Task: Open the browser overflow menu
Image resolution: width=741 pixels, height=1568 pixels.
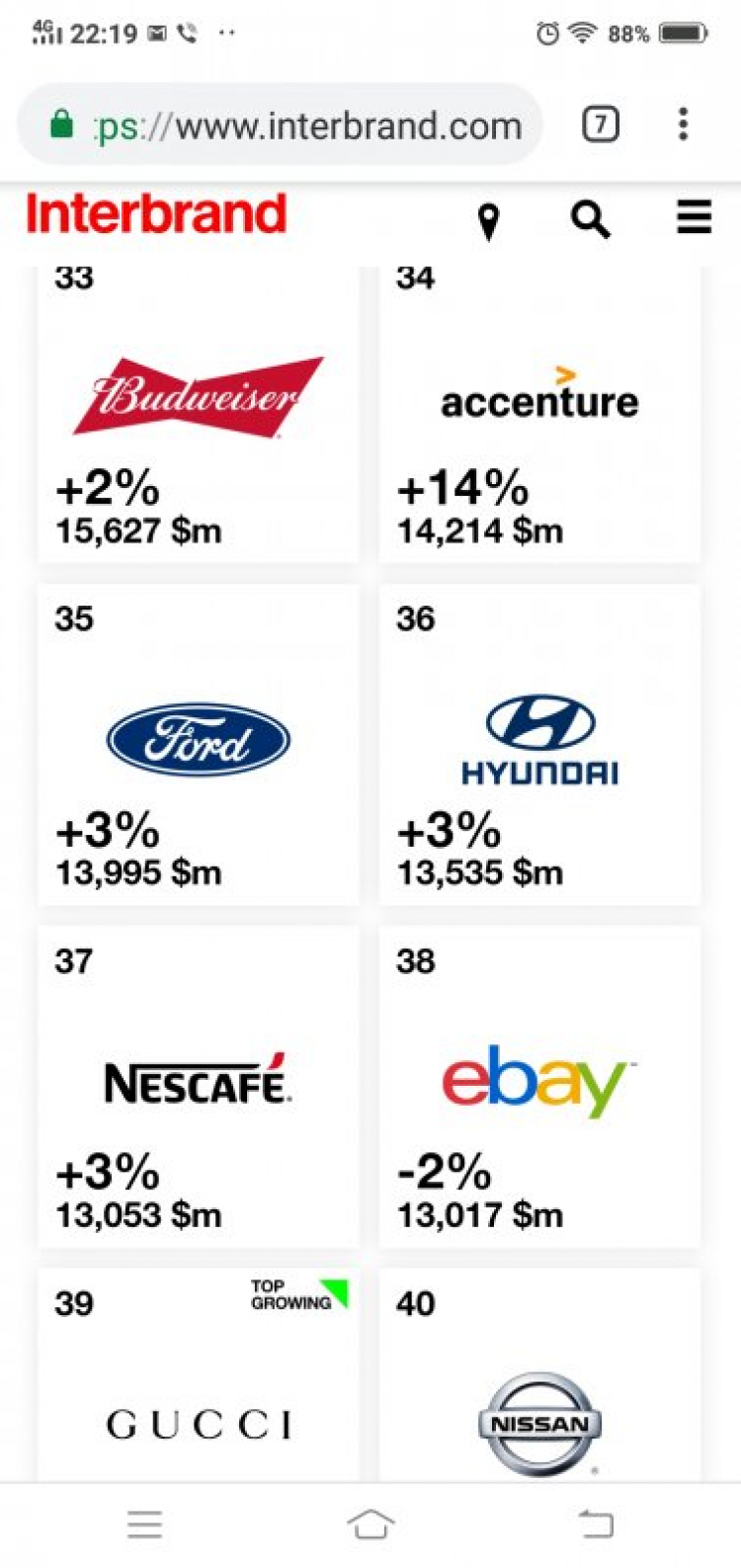Action: [x=683, y=125]
